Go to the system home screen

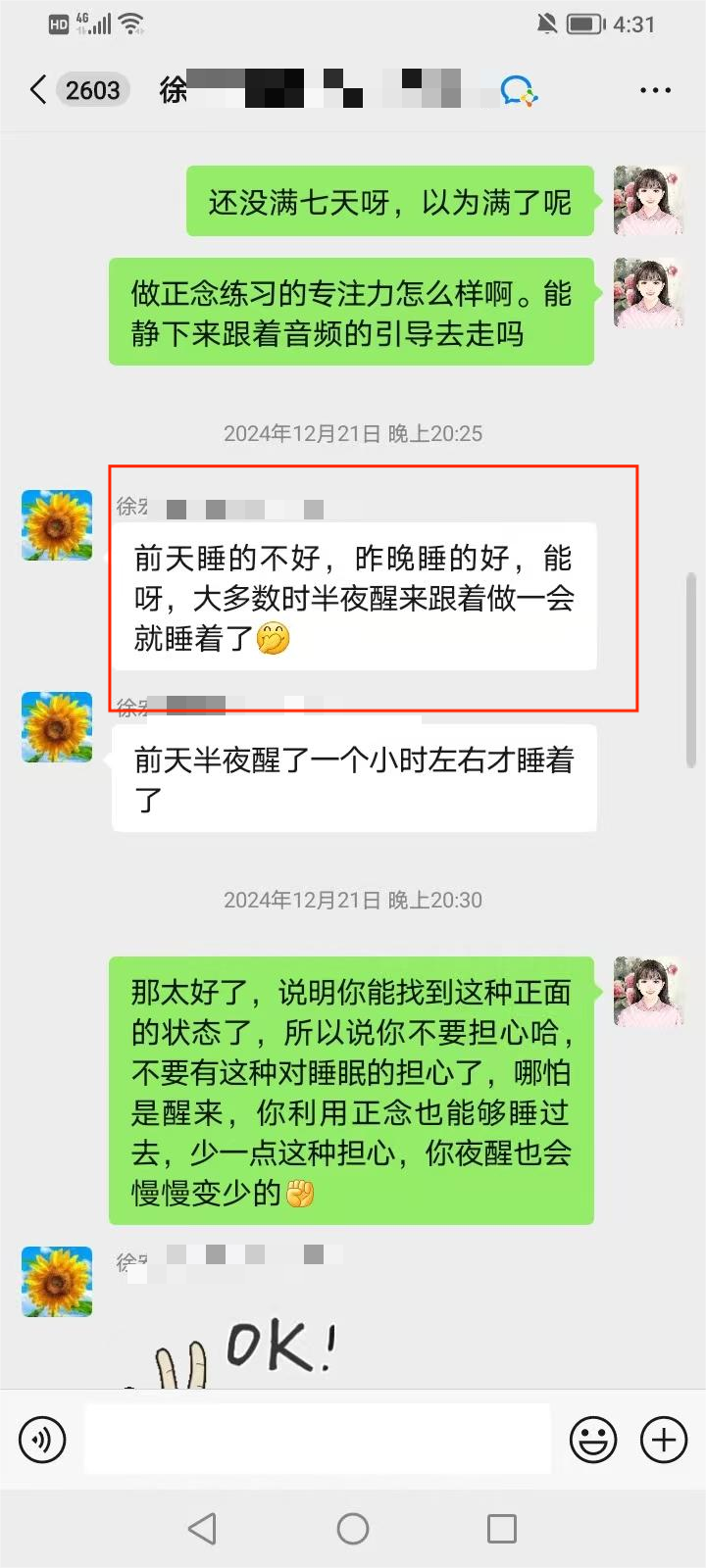tap(353, 1528)
